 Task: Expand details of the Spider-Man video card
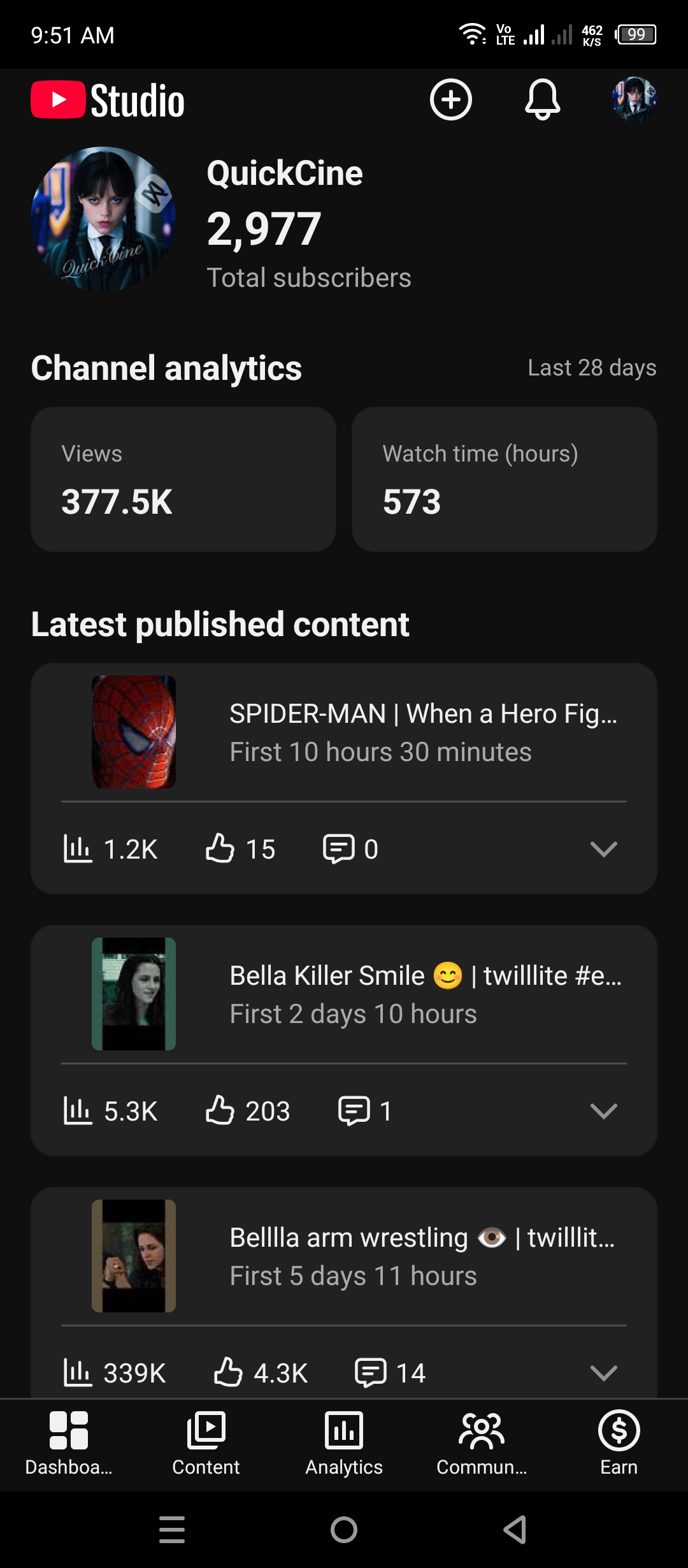point(604,848)
